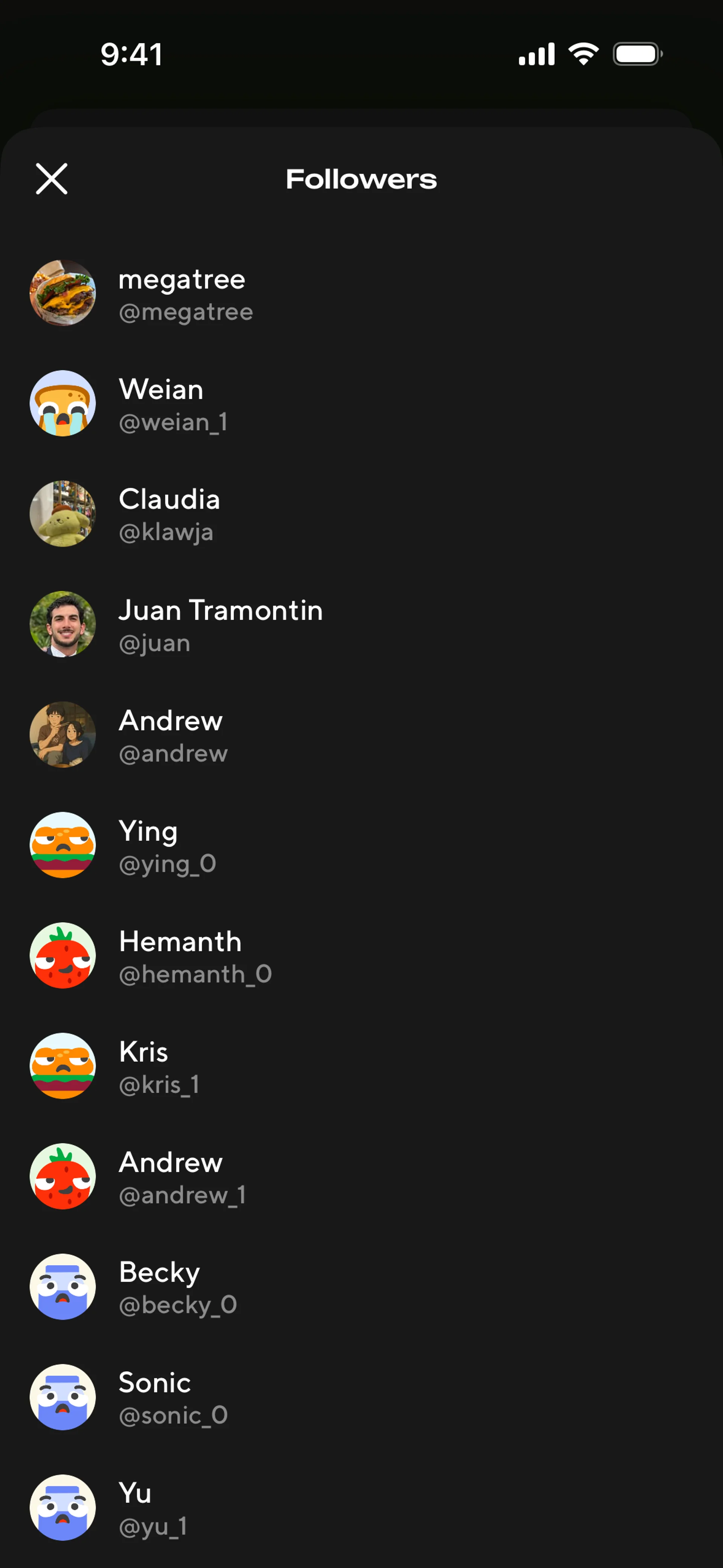Open Weian's follower row

click(361, 403)
